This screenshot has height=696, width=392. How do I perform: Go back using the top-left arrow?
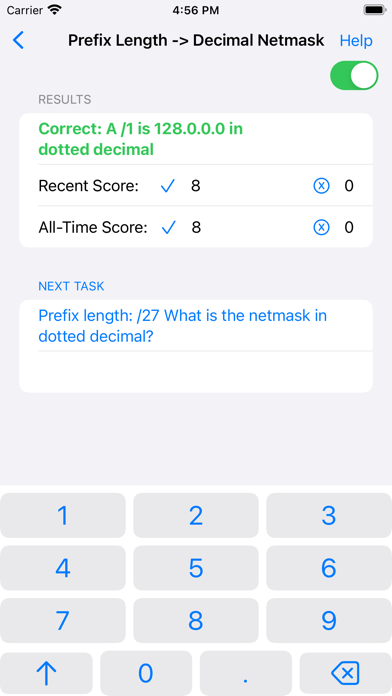pos(19,40)
